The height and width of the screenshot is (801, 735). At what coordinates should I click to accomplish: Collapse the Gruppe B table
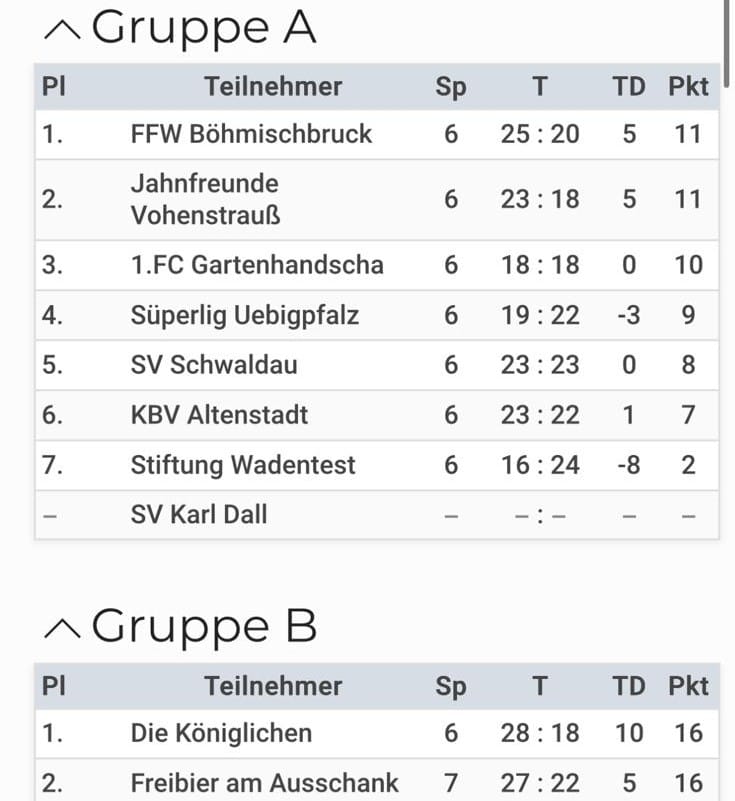pos(63,629)
